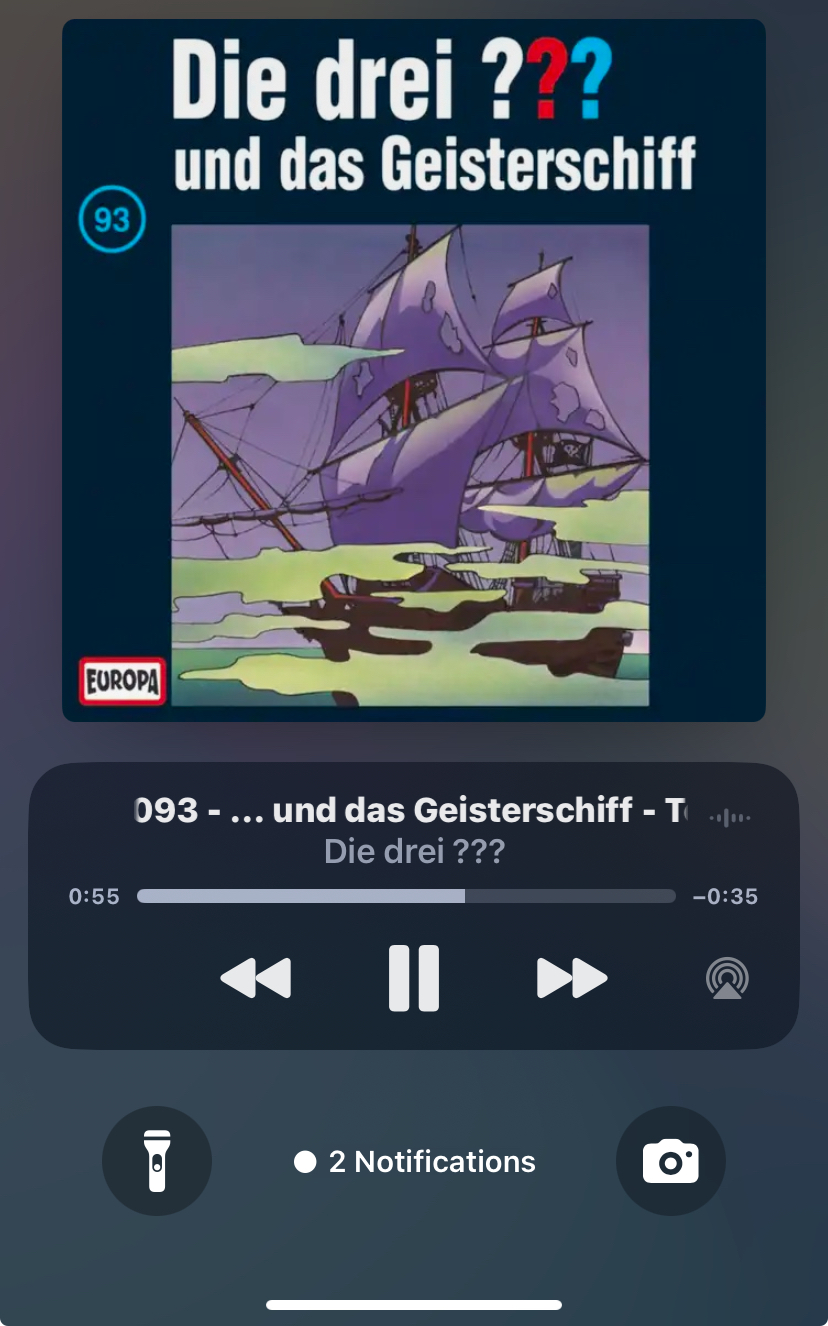Open the camera from lock screen
The height and width of the screenshot is (1326, 828).
pos(670,1161)
